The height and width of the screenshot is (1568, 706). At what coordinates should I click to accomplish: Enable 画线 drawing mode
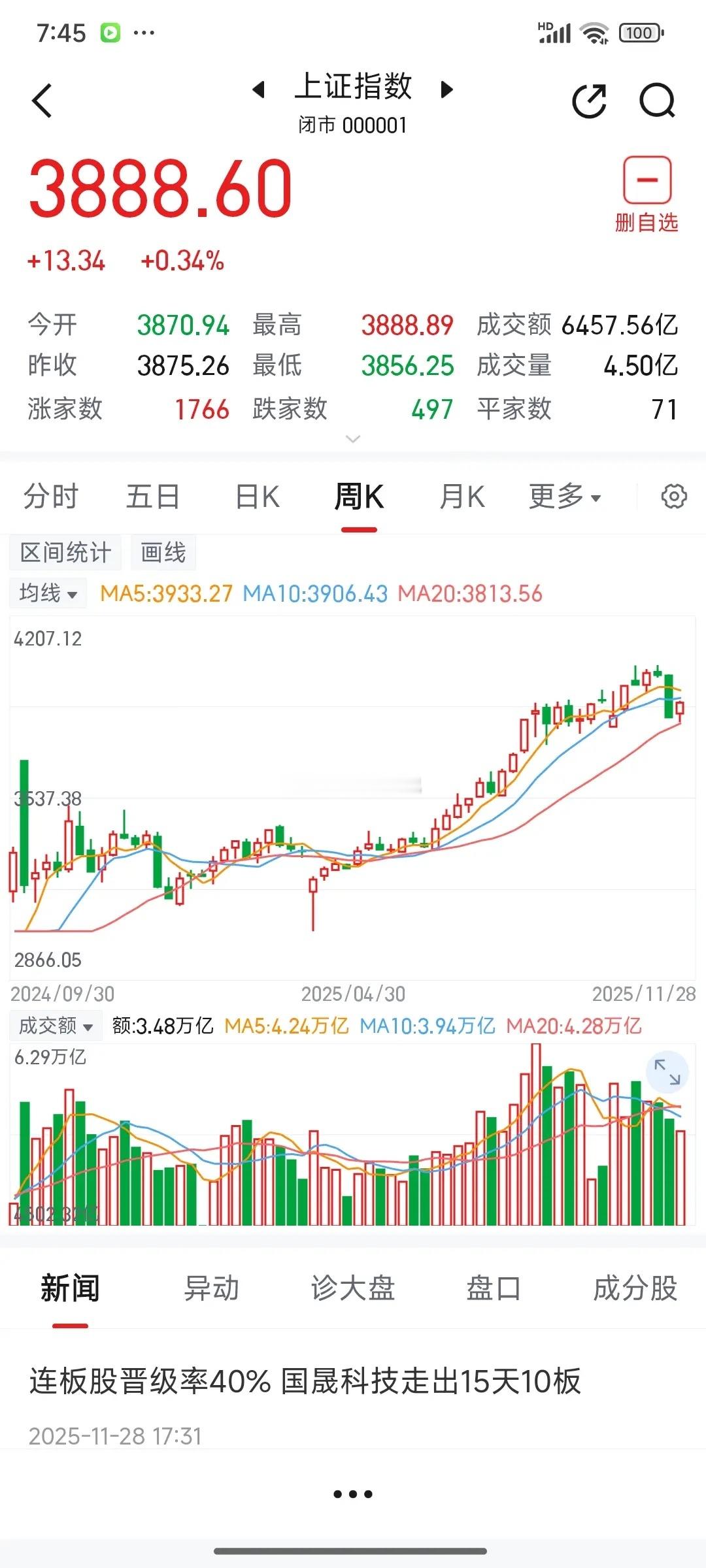pos(162,552)
